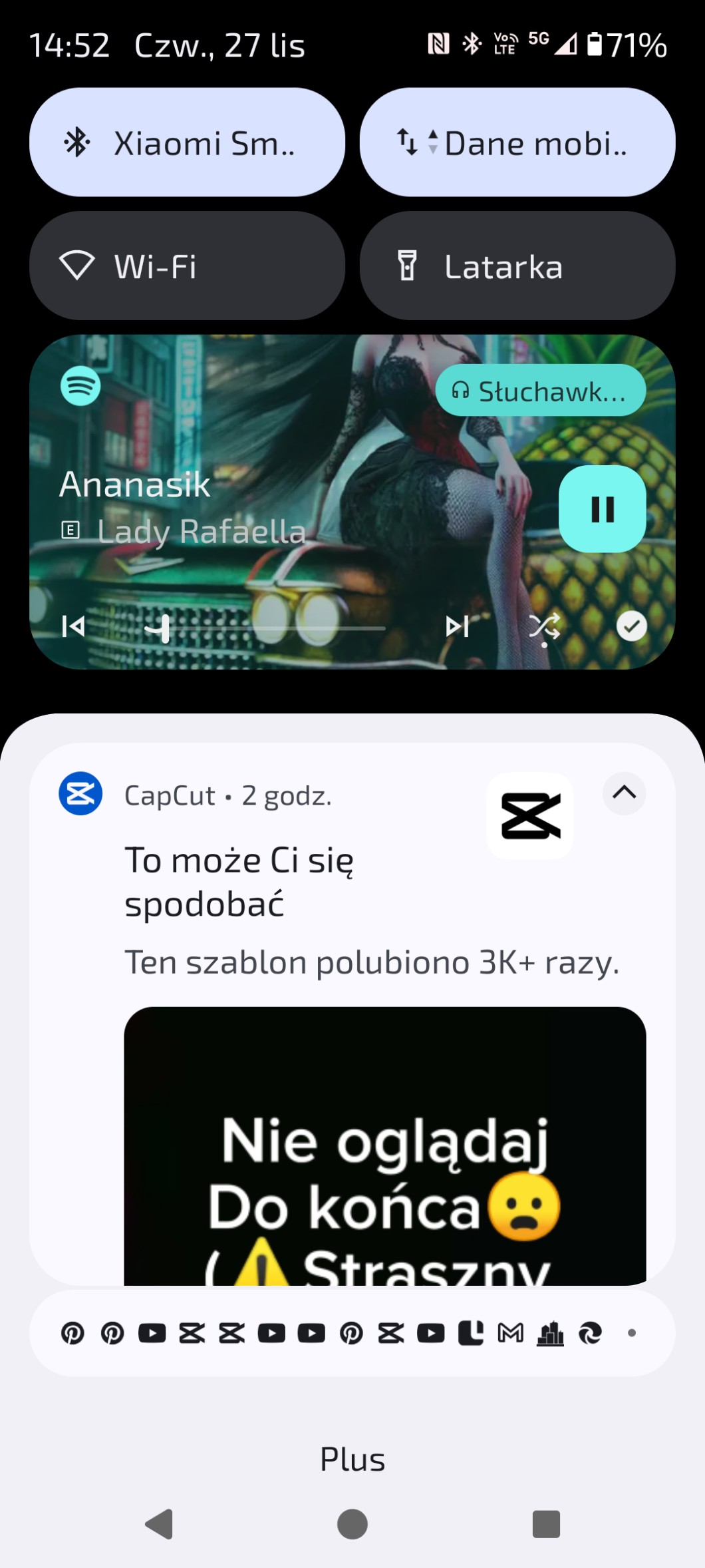Viewport: 705px width, 1568px height.
Task: Pause the song Ananasik
Action: [602, 509]
